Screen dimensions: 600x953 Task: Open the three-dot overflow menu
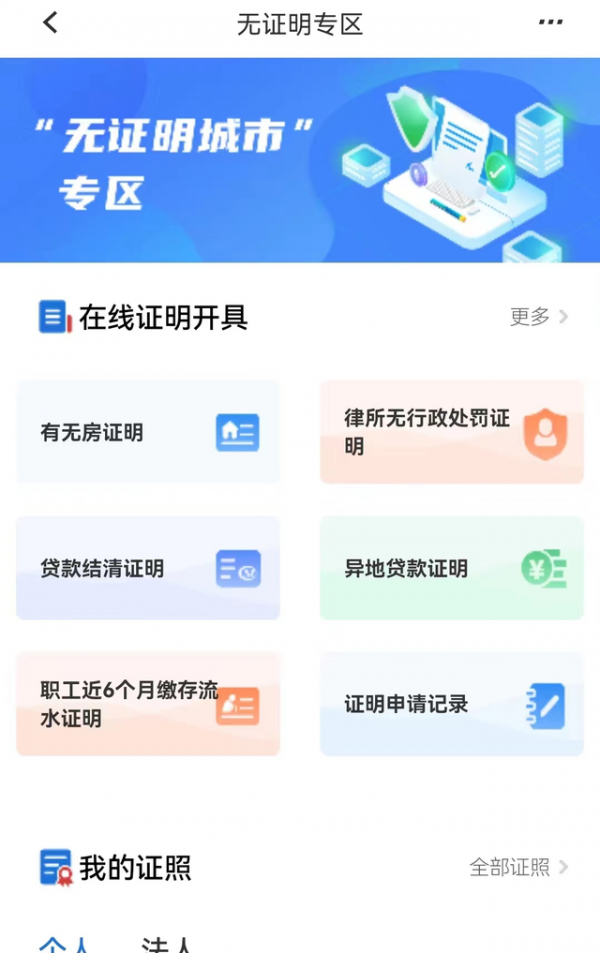(x=550, y=23)
